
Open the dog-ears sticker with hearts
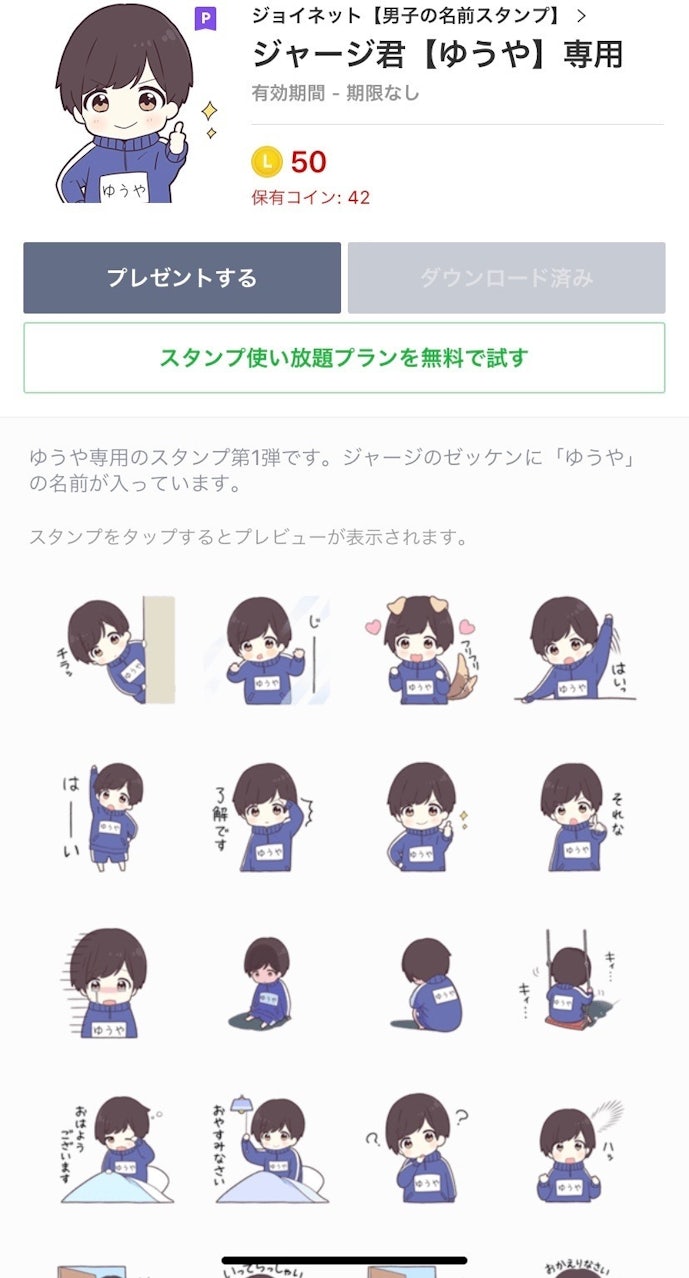(420, 650)
